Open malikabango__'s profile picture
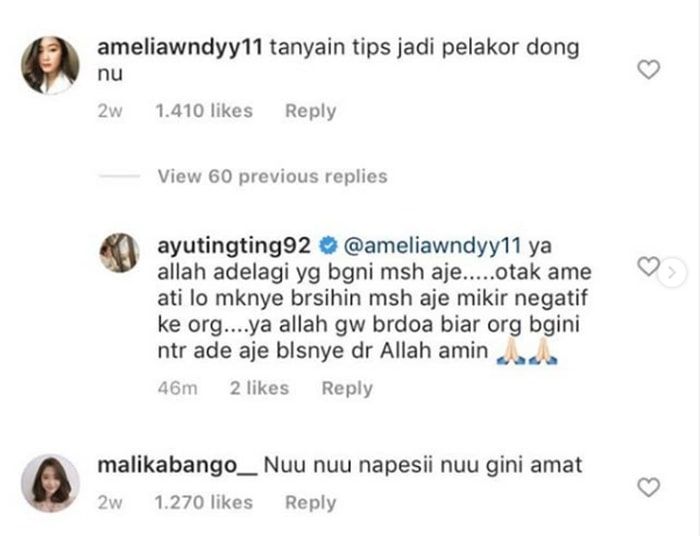Image resolution: width=700 pixels, height=536 pixels. coord(47,483)
